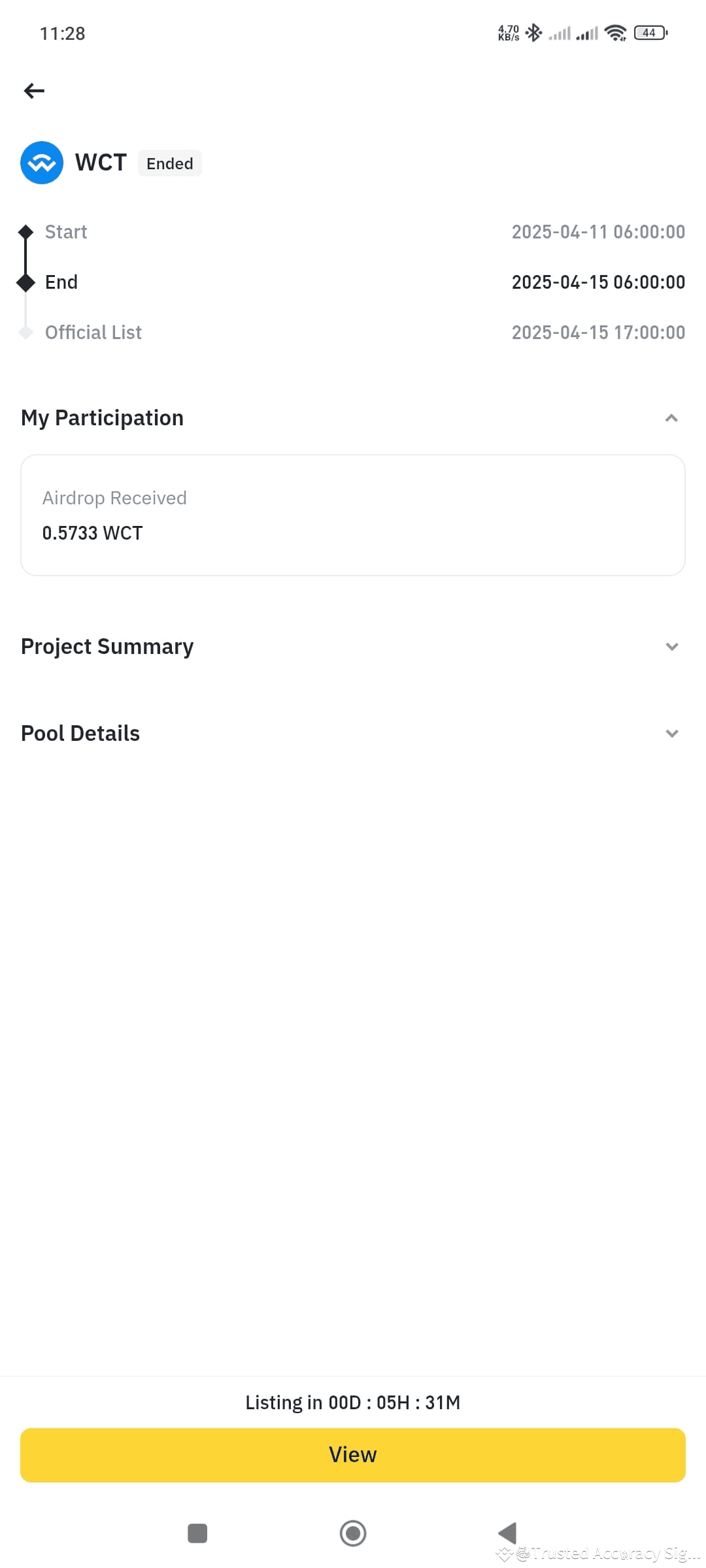Tap the battery indicator in status bar

pos(649,32)
